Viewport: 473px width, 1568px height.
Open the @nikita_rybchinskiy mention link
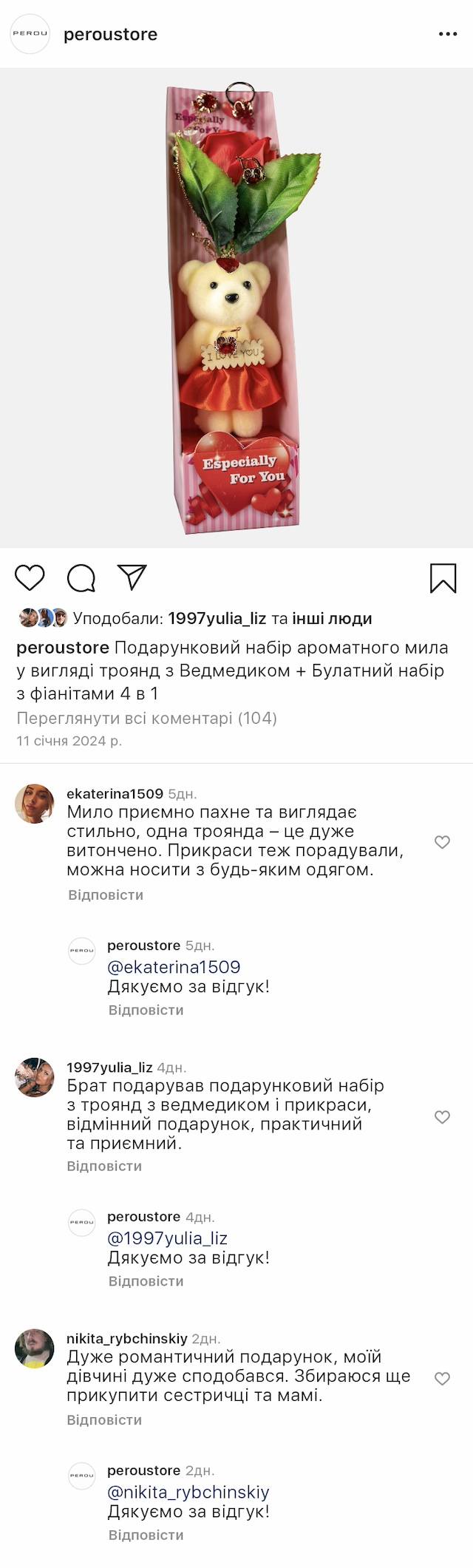click(x=188, y=1492)
